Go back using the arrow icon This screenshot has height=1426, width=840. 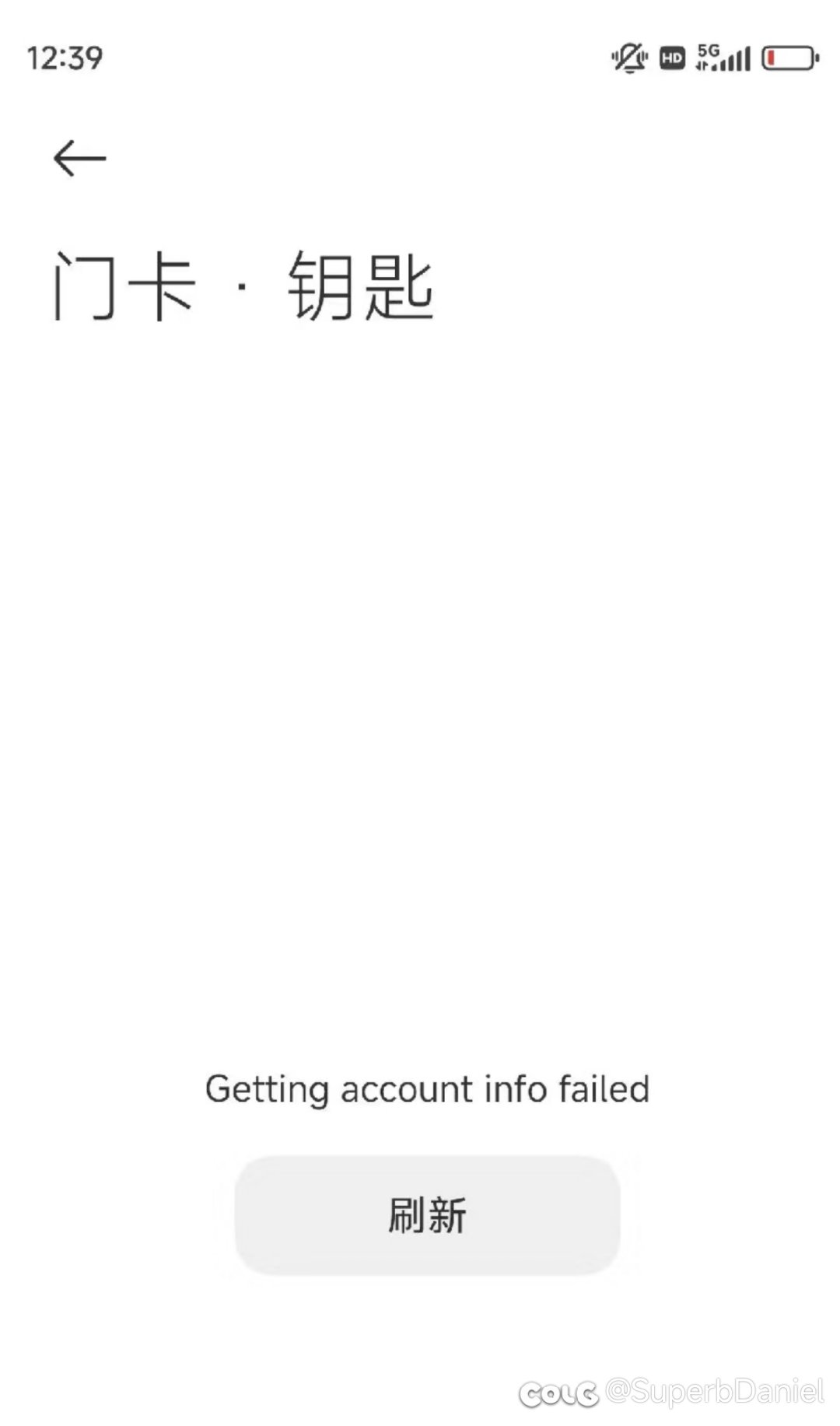pos(79,159)
